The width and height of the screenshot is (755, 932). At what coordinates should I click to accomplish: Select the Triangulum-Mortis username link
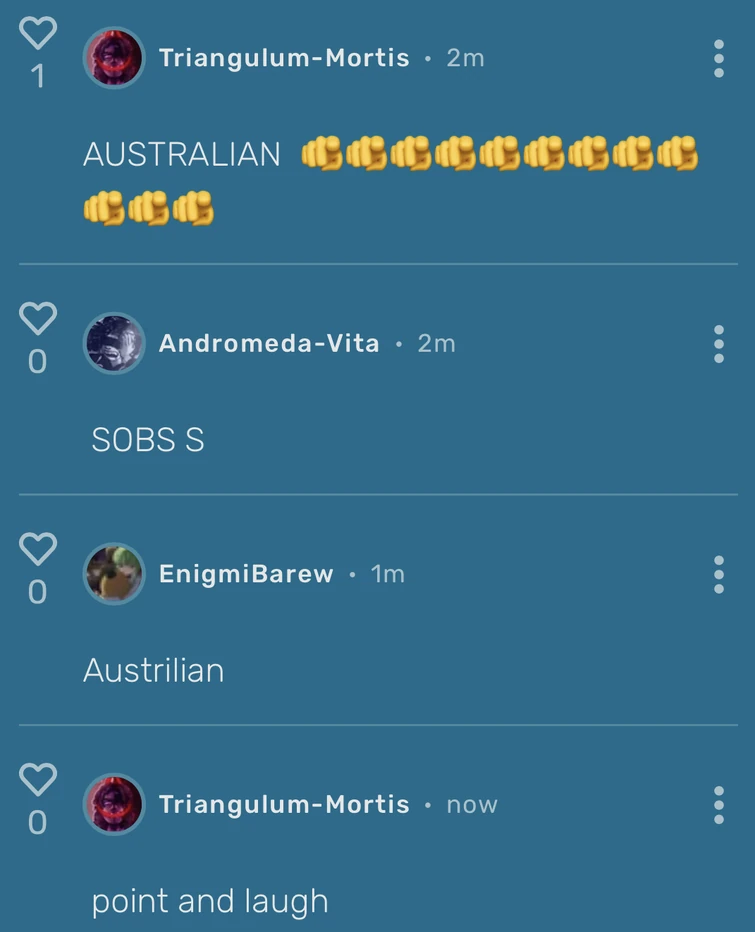[x=284, y=57]
